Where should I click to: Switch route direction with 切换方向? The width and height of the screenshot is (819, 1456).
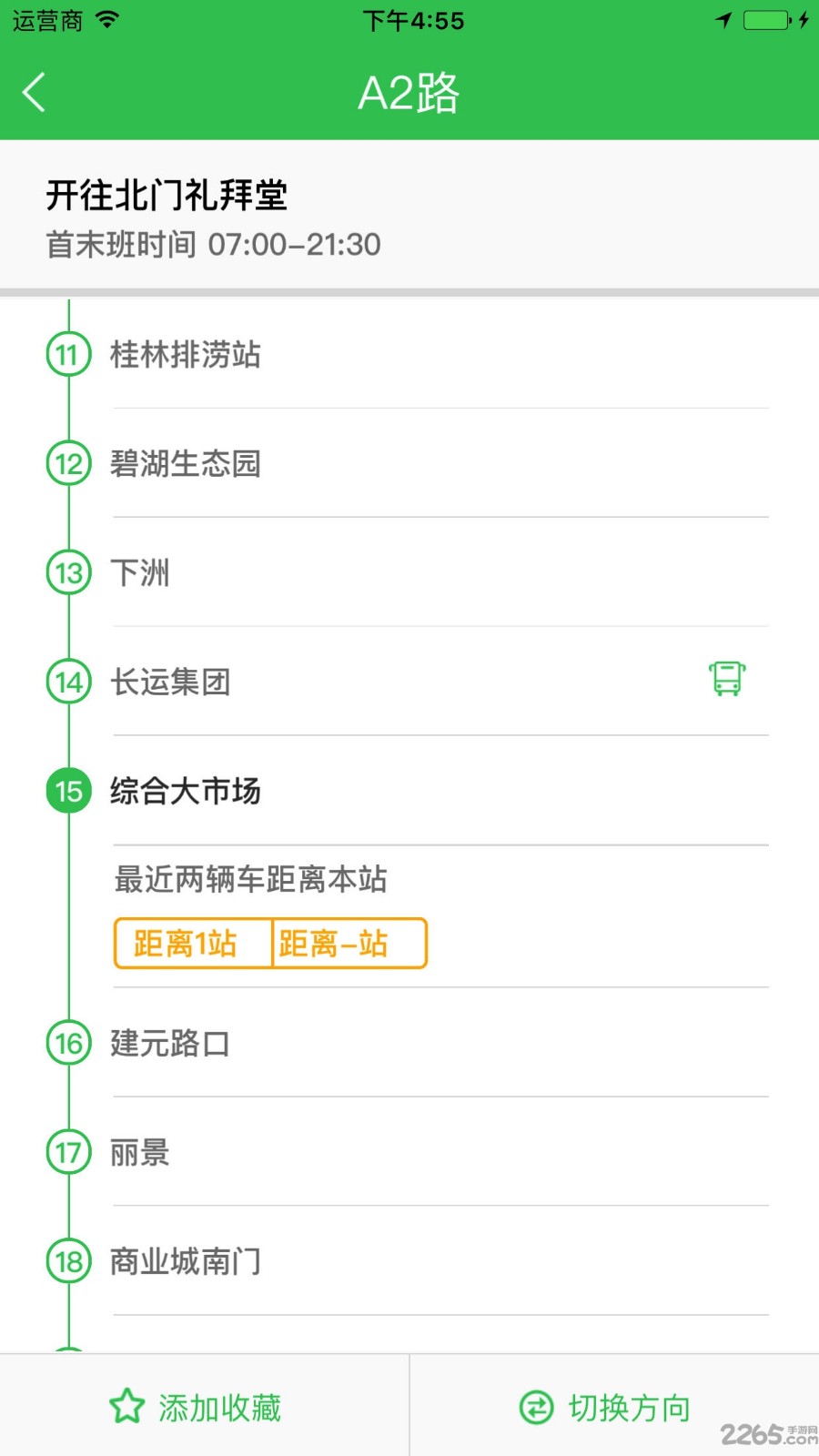click(x=606, y=1407)
